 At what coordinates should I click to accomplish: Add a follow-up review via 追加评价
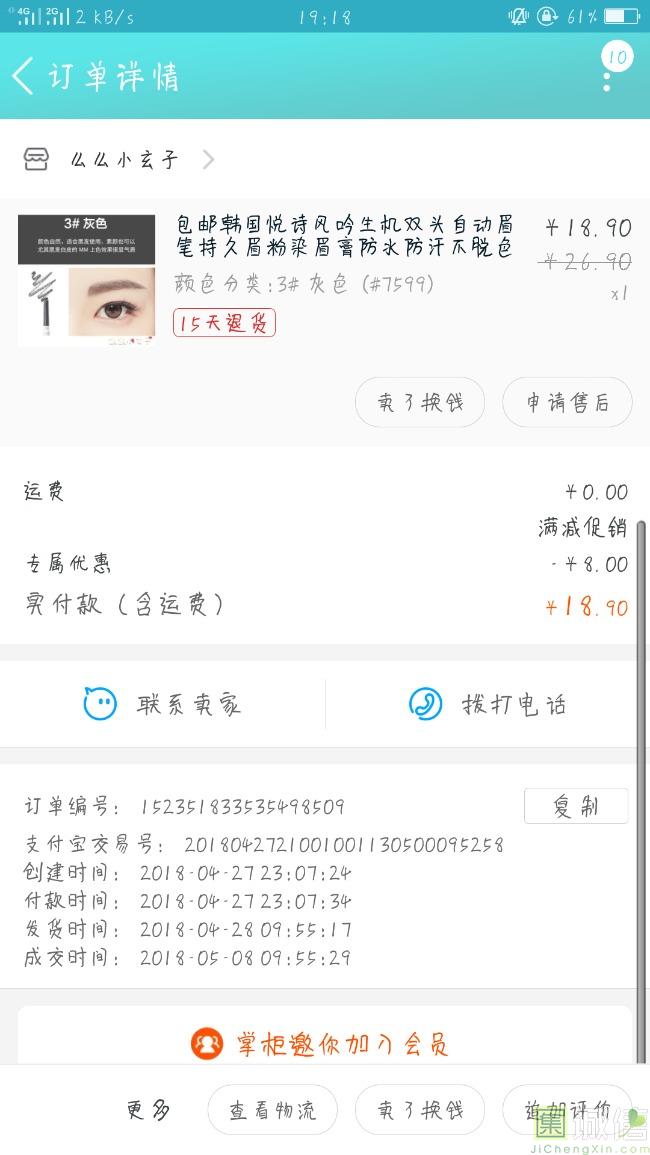coord(567,1110)
